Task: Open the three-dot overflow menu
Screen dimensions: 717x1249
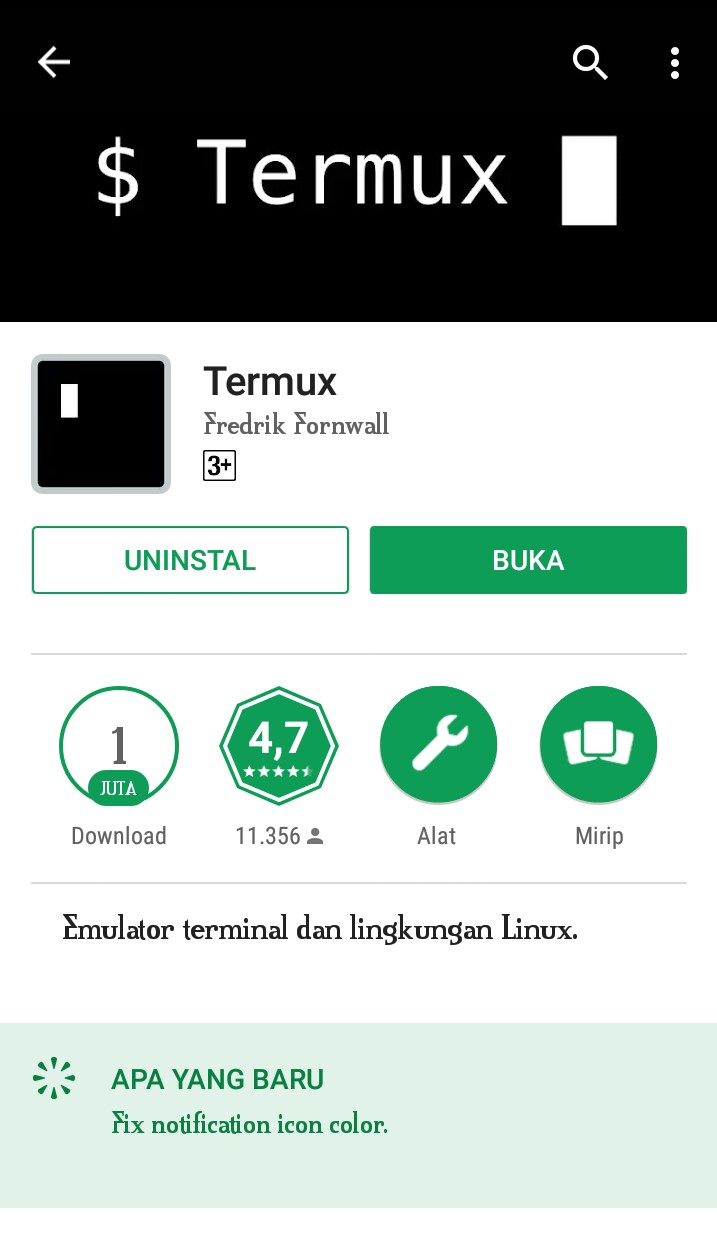Action: pyautogui.click(x=675, y=63)
